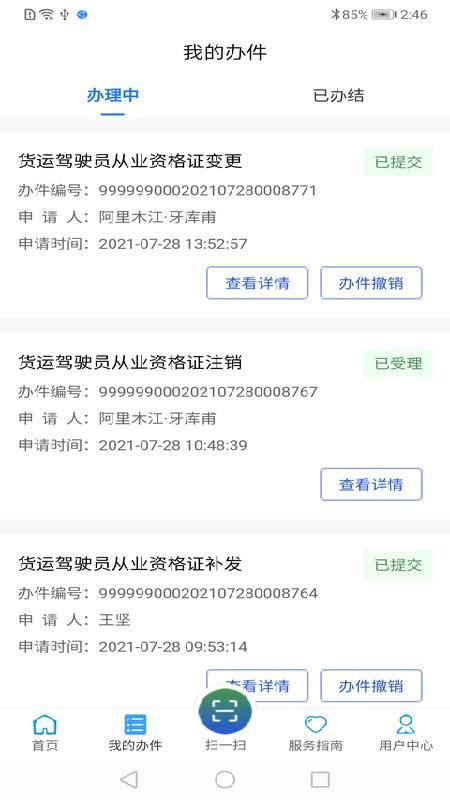
Task: Open the 服务指南 tab
Action: (x=315, y=733)
